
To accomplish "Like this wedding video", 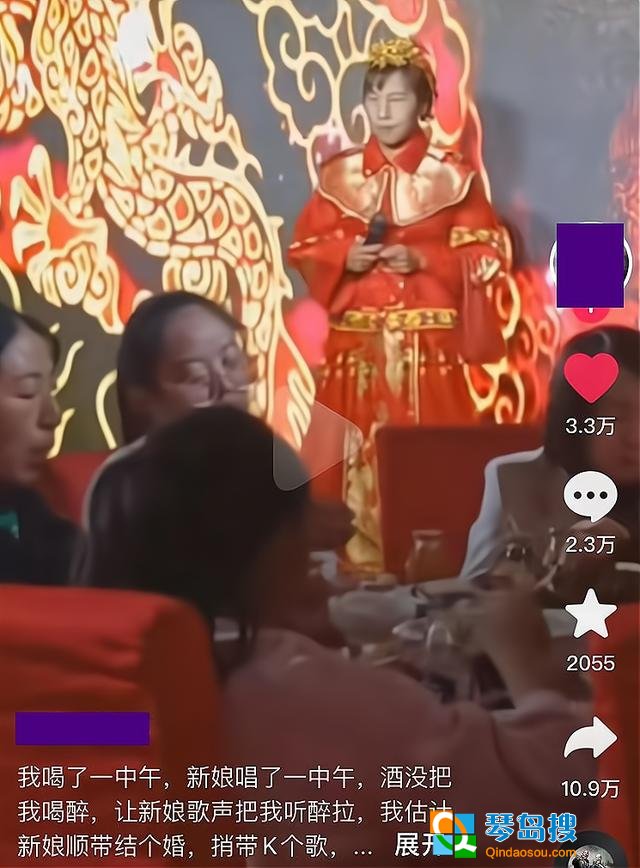I will (x=591, y=379).
